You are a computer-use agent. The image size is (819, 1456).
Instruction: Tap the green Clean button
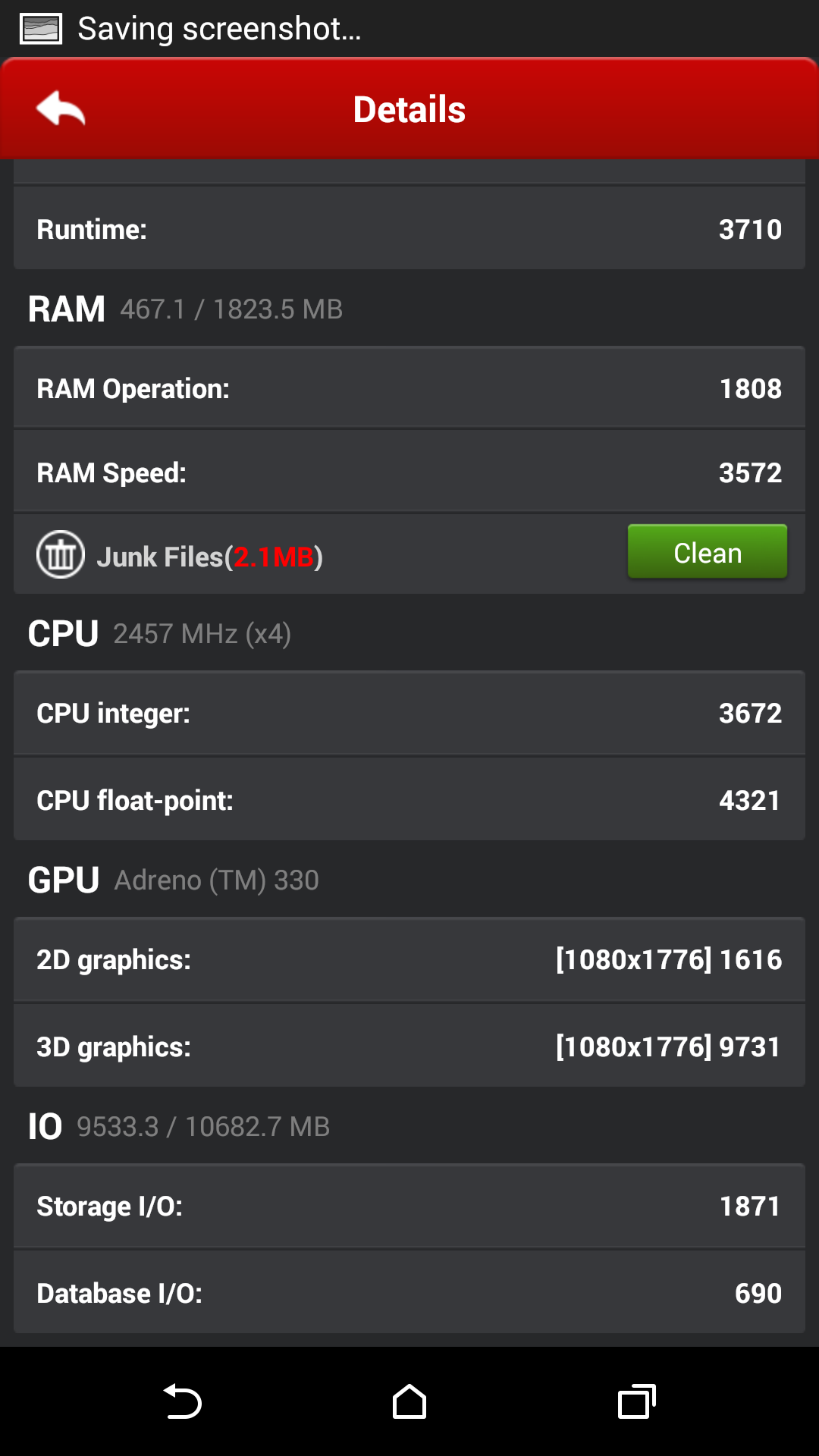(707, 552)
